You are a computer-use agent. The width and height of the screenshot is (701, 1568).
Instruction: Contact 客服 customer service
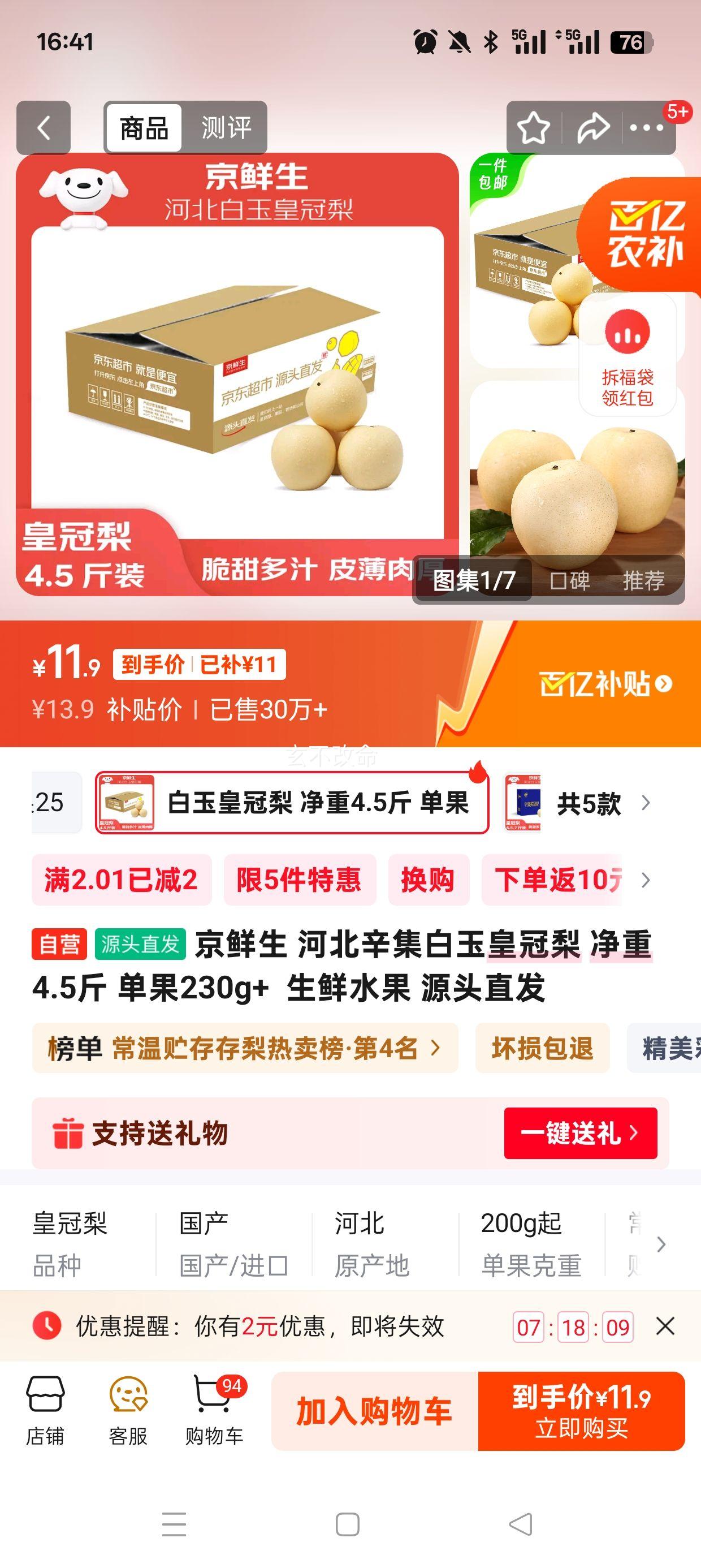[128, 1410]
